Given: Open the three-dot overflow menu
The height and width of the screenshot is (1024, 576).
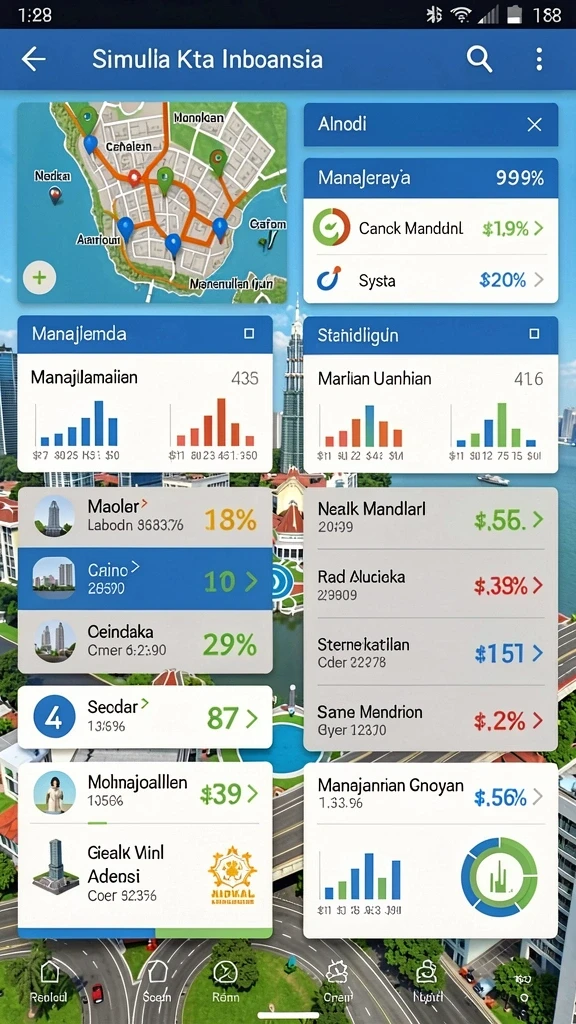Looking at the screenshot, I should pos(539,59).
